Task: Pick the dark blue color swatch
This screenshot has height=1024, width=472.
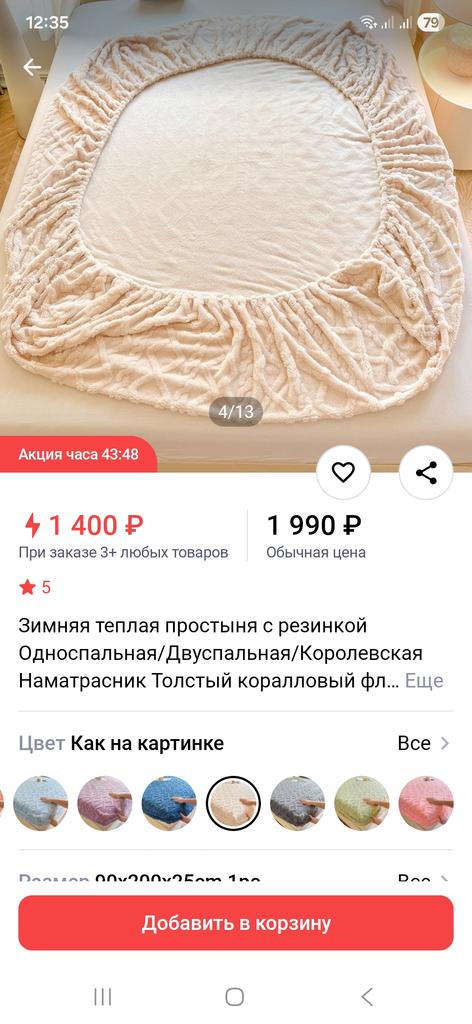Action: click(x=169, y=803)
